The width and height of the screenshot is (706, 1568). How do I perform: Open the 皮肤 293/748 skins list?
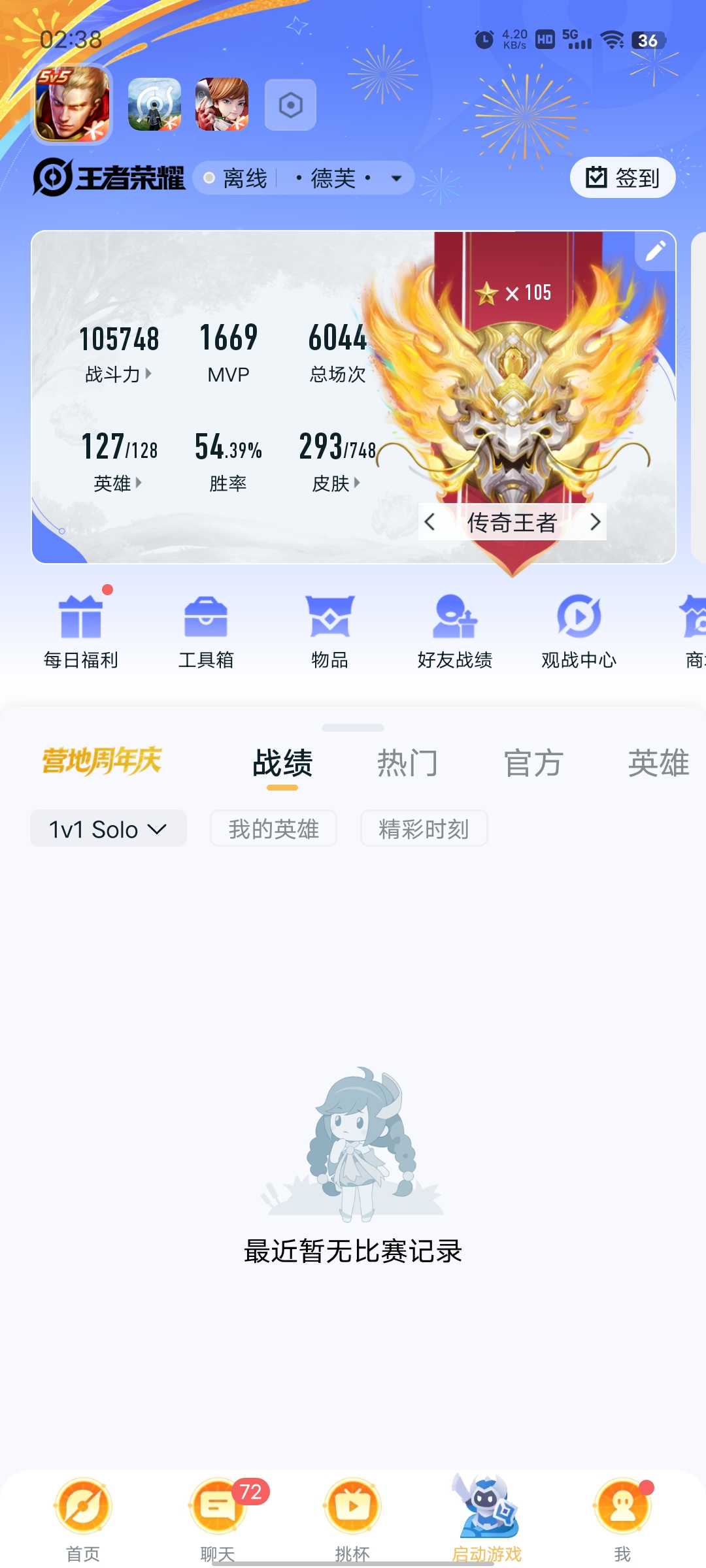point(337,483)
